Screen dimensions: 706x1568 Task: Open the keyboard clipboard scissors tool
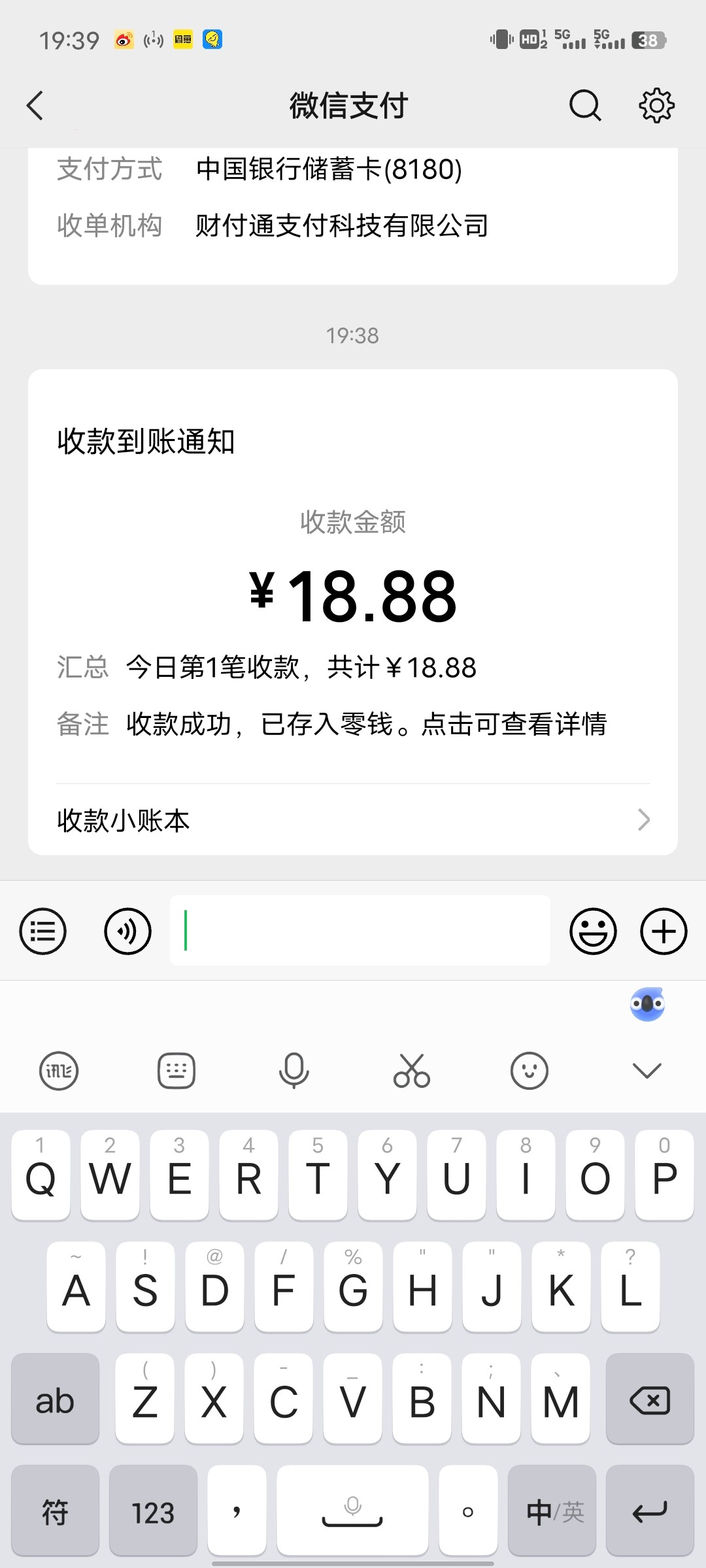point(412,1071)
